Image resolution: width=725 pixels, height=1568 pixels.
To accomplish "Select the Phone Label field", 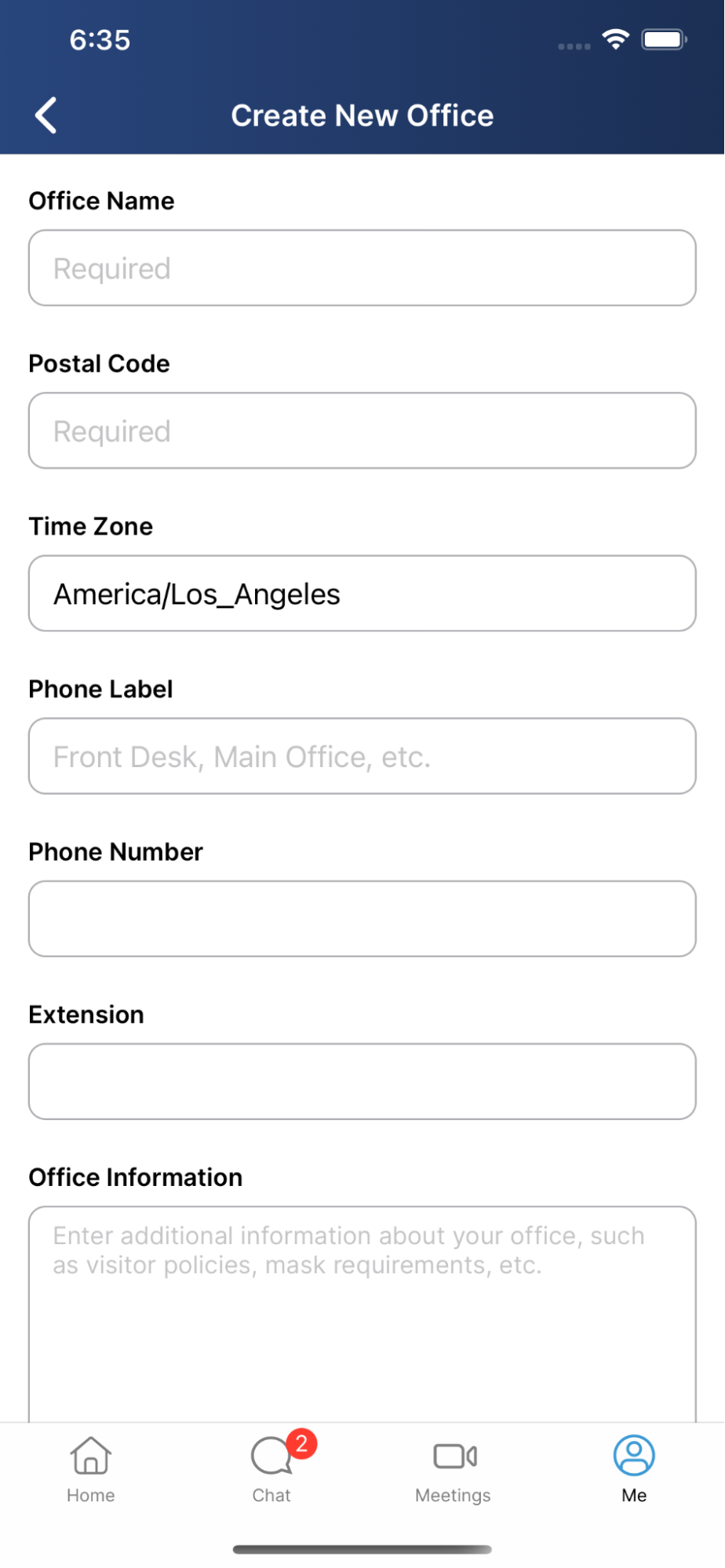I will 362,756.
